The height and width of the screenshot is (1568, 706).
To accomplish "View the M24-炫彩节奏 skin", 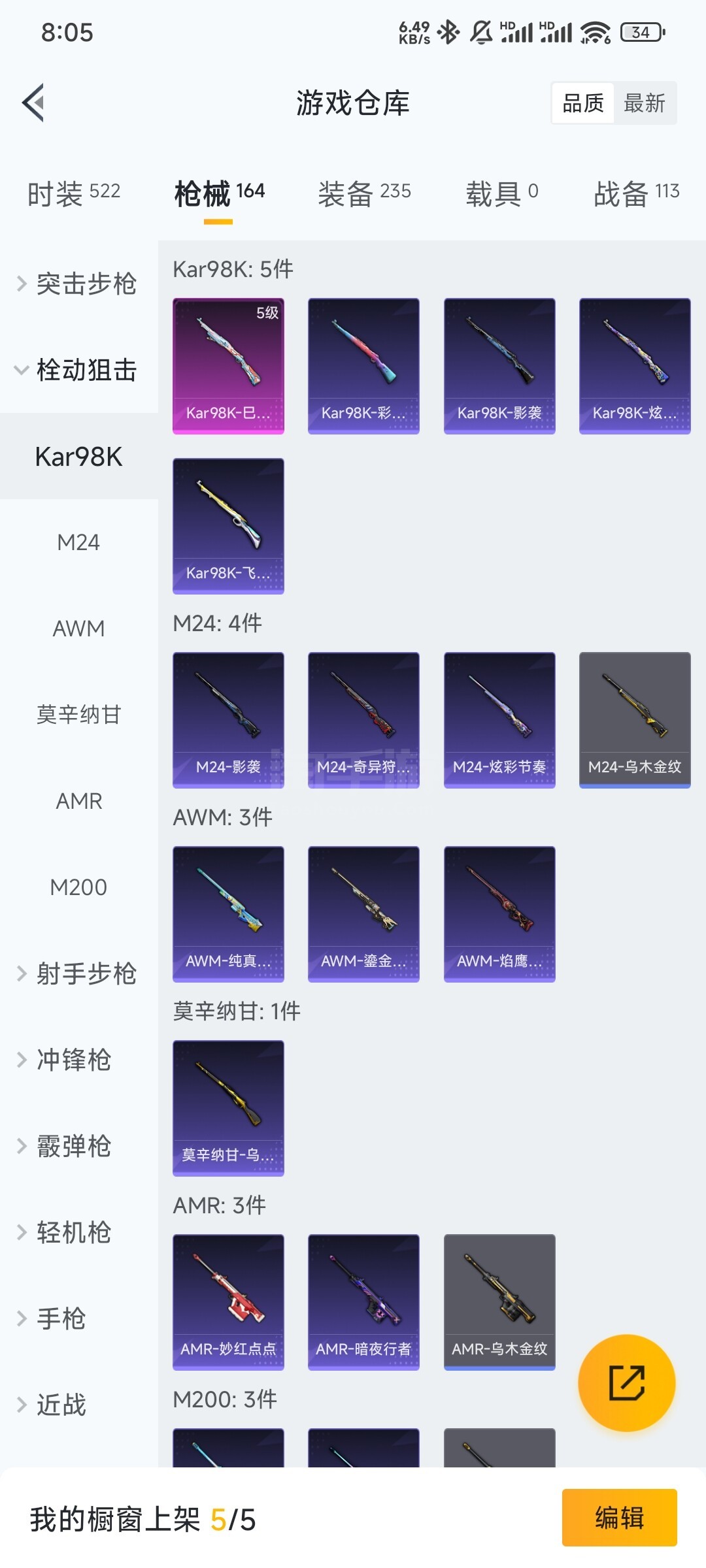I will point(499,719).
